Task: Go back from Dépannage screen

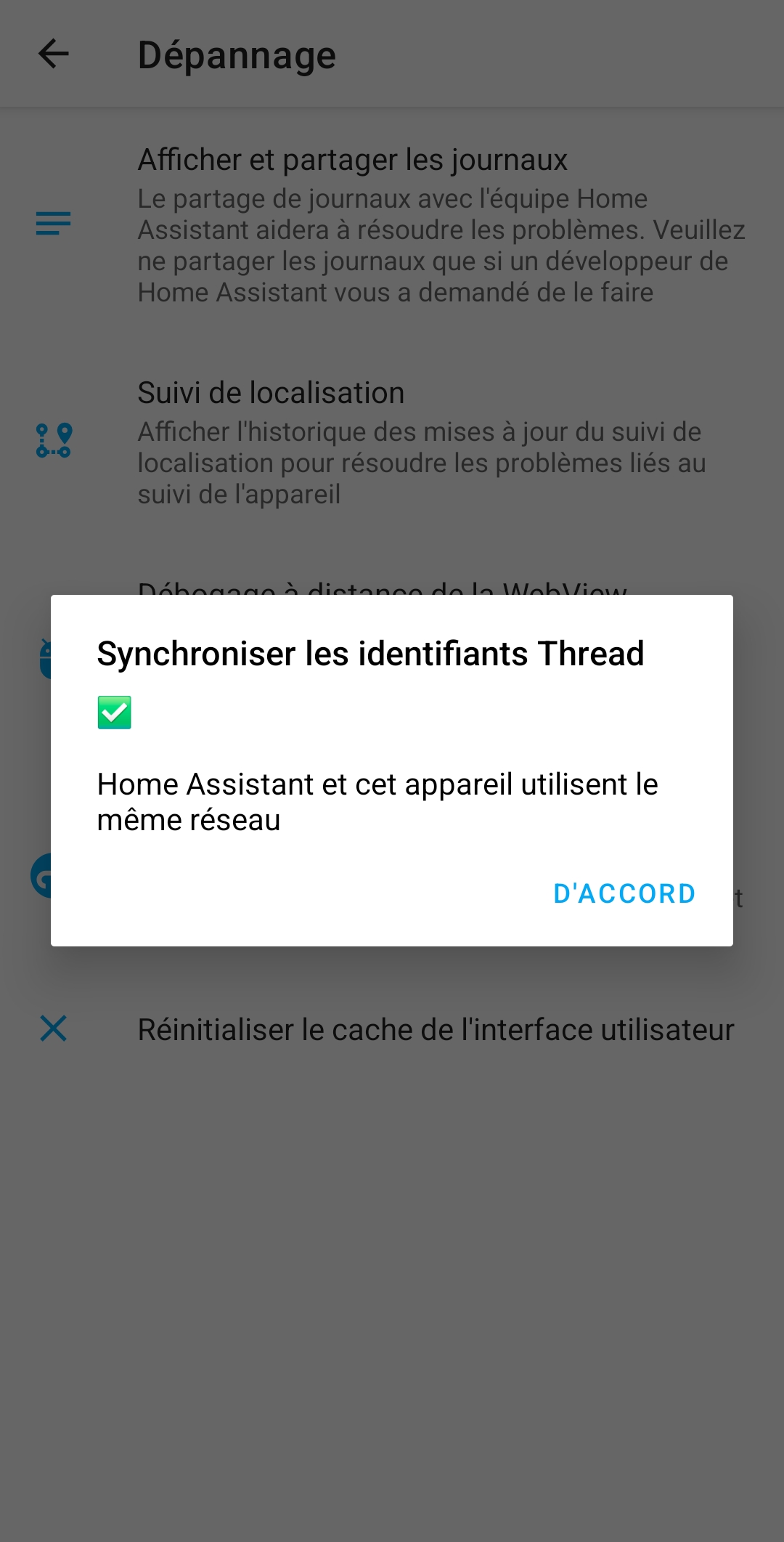Action: tap(54, 54)
